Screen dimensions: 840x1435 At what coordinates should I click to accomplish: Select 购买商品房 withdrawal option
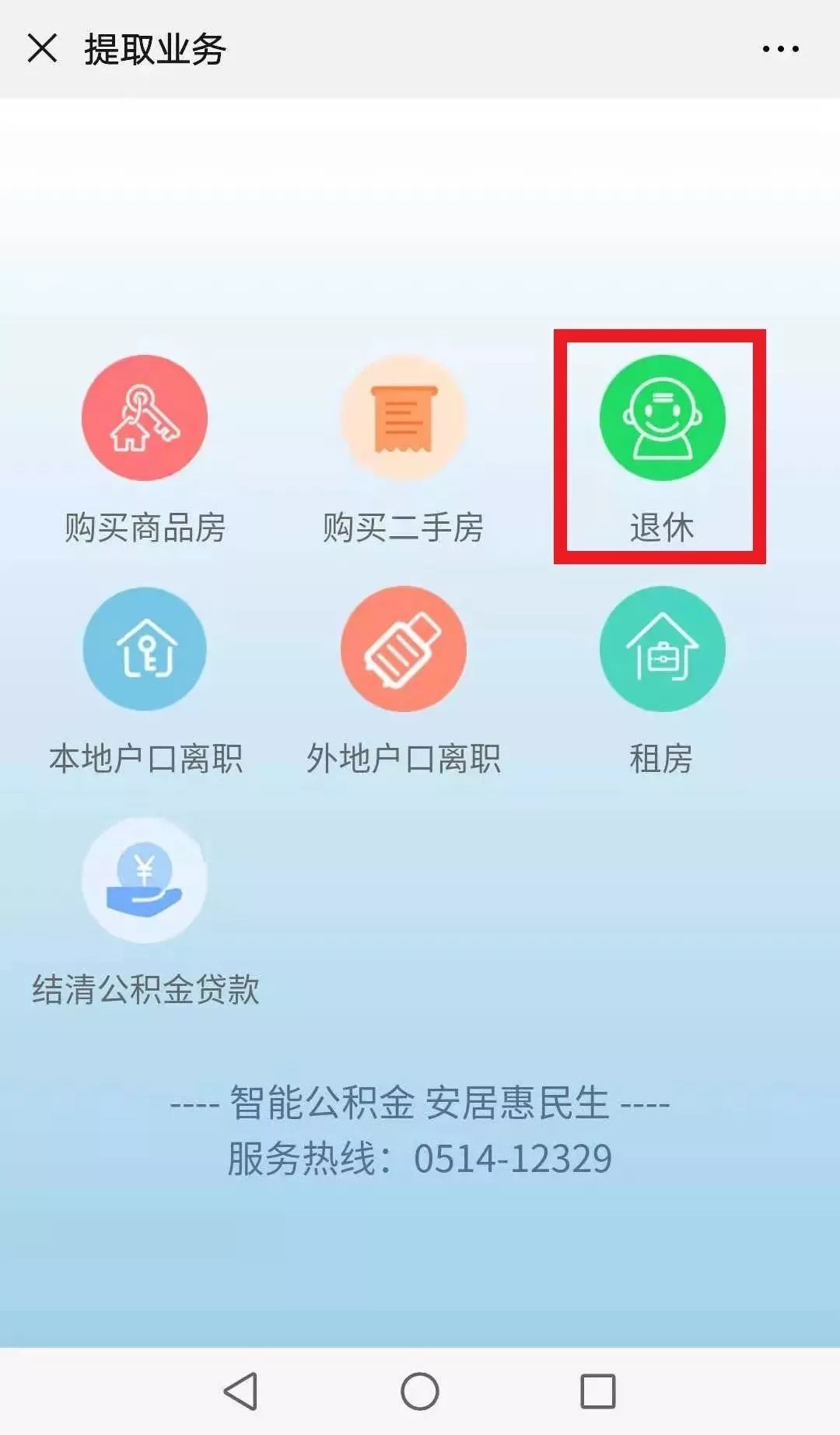(145, 418)
